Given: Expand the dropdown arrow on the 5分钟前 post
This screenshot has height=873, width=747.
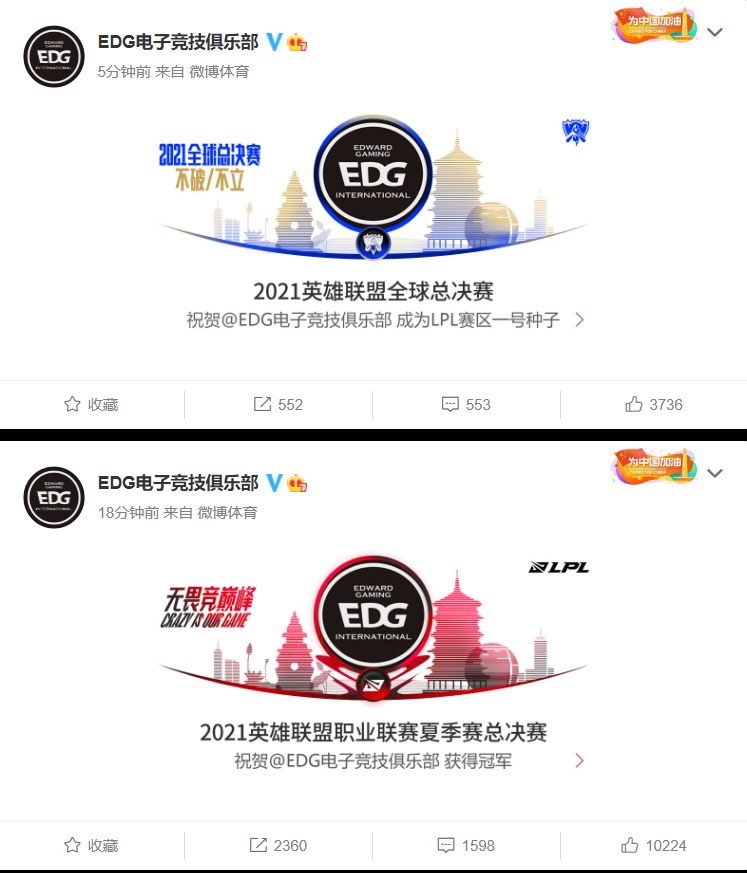Looking at the screenshot, I should coord(714,32).
